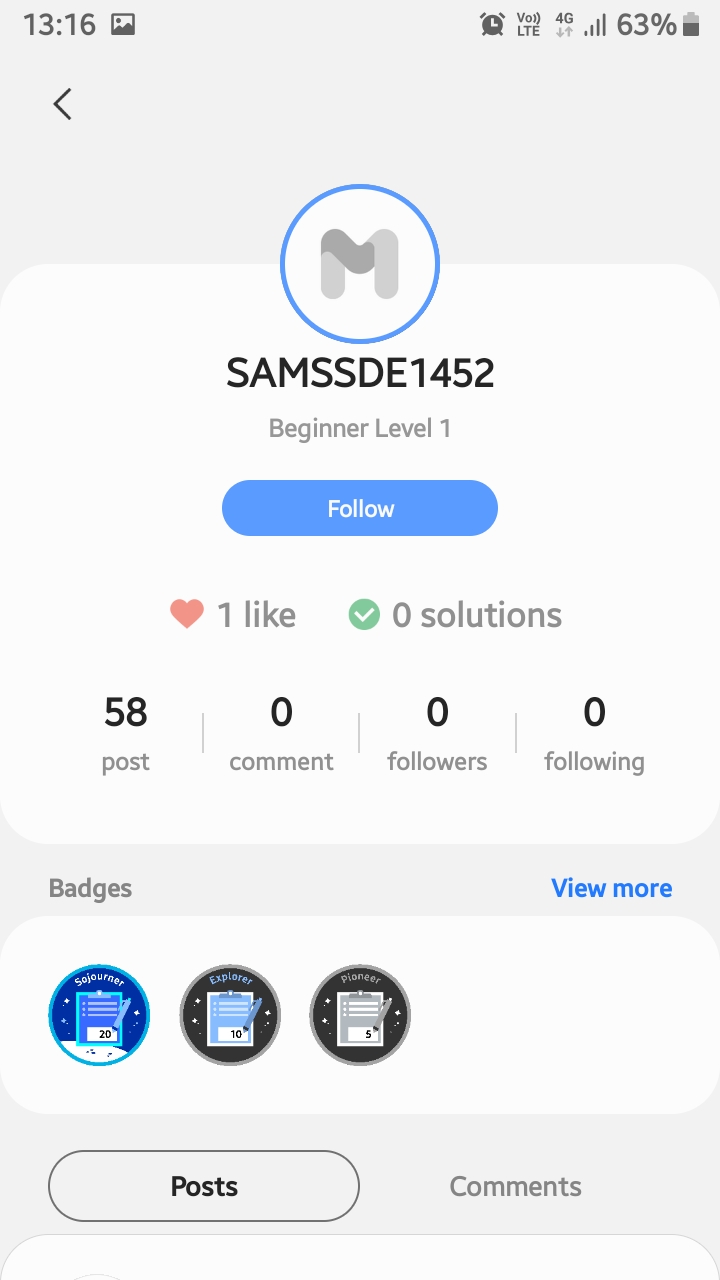The image size is (720, 1280).
Task: View the following count list
Action: tap(594, 733)
